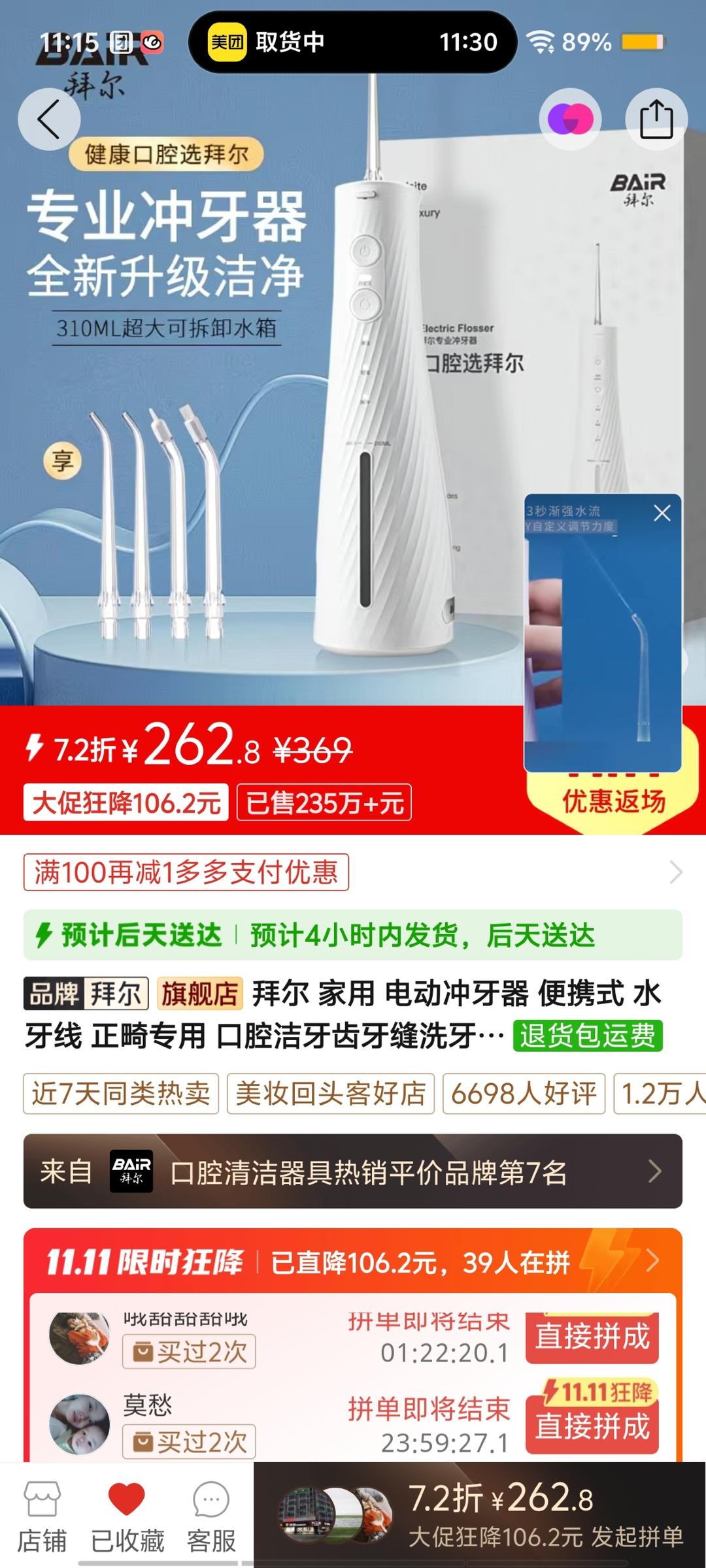Open the 优惠返场 promotion badge
Viewport: 706px width, 1568px height.
coord(613,801)
